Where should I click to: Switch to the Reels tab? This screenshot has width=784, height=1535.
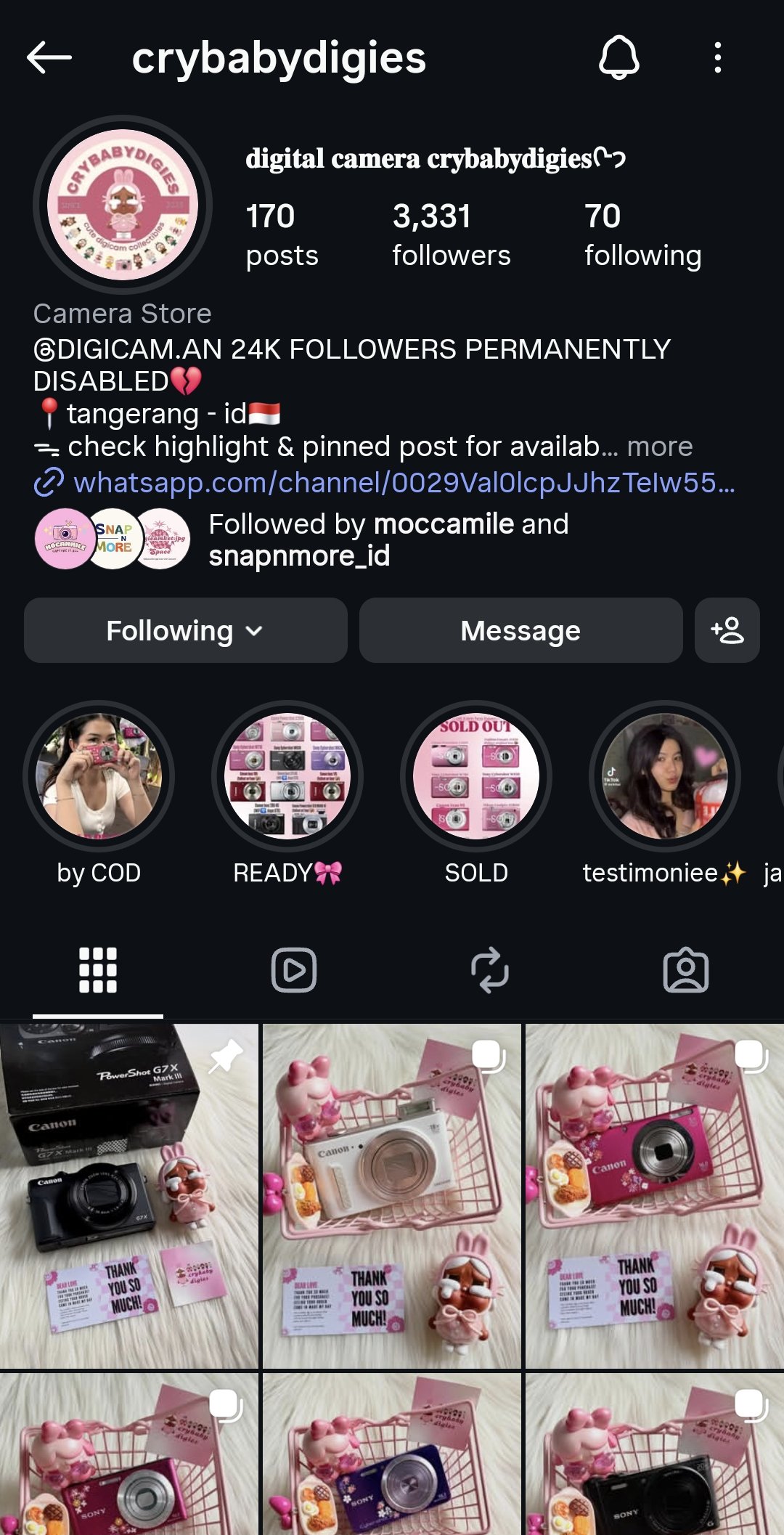pyautogui.click(x=294, y=970)
